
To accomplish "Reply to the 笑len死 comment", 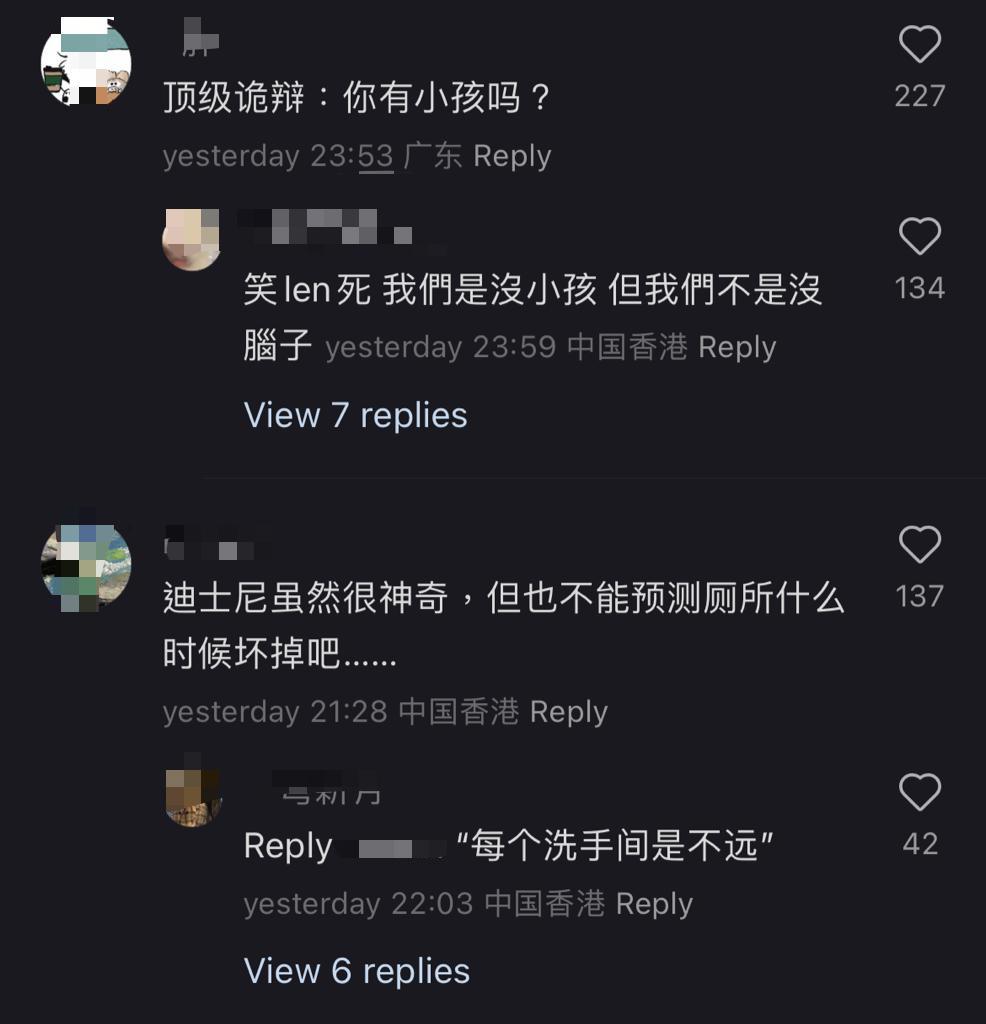I will (737, 347).
